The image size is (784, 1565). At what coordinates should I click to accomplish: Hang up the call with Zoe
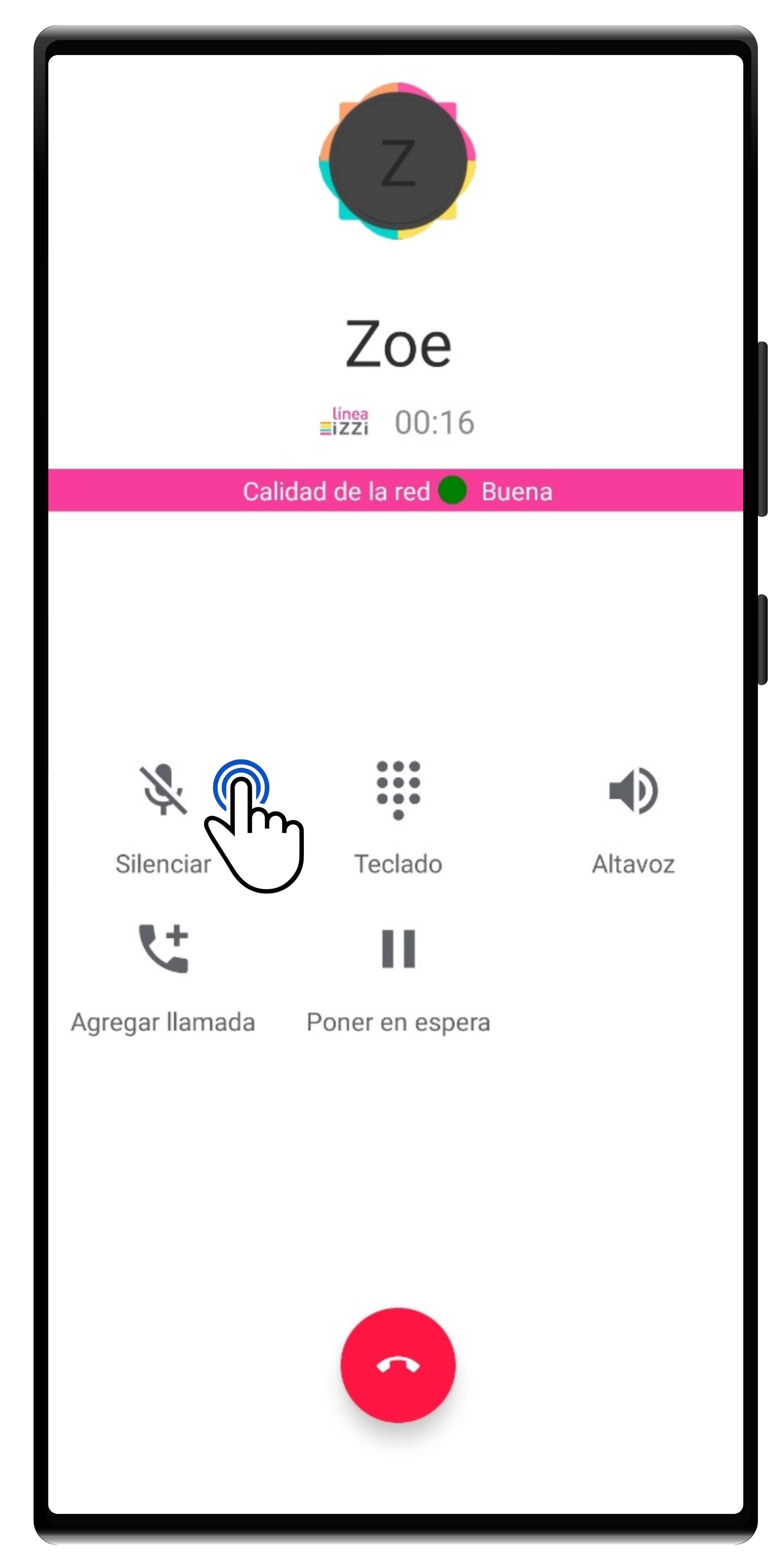(x=398, y=1364)
